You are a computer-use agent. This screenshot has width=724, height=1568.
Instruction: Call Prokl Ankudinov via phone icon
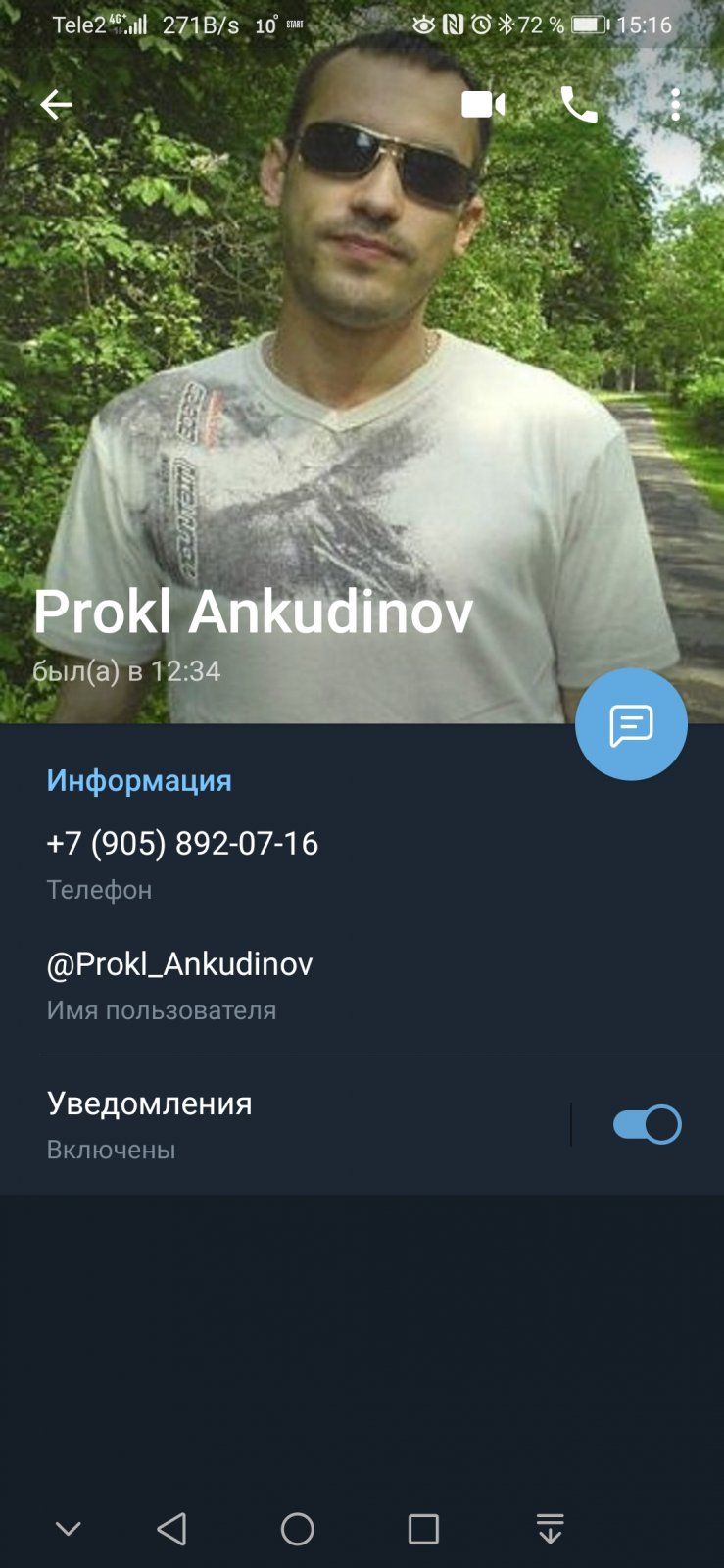[x=578, y=102]
